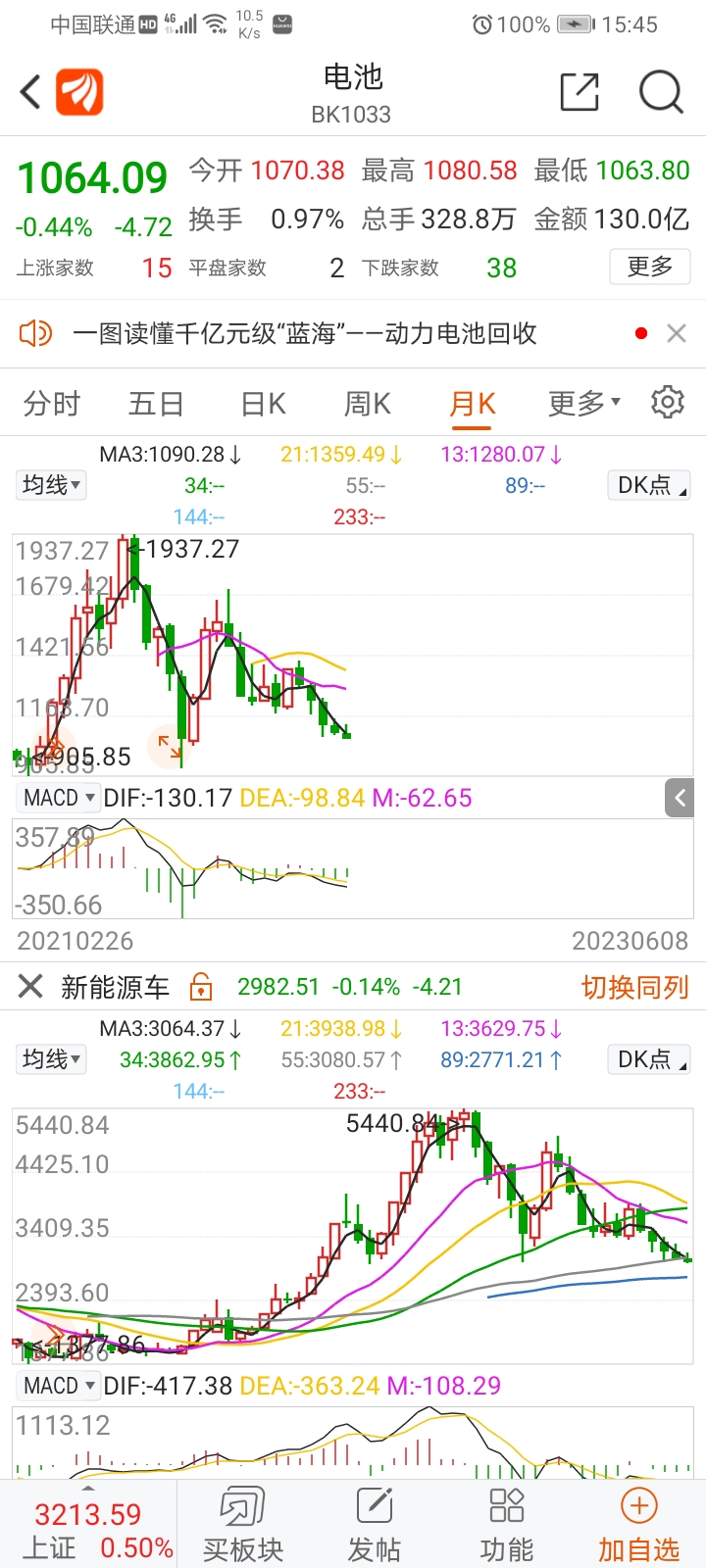Viewport: 706px width, 1568px height.
Task: Dismiss the news banner
Action: 676,333
